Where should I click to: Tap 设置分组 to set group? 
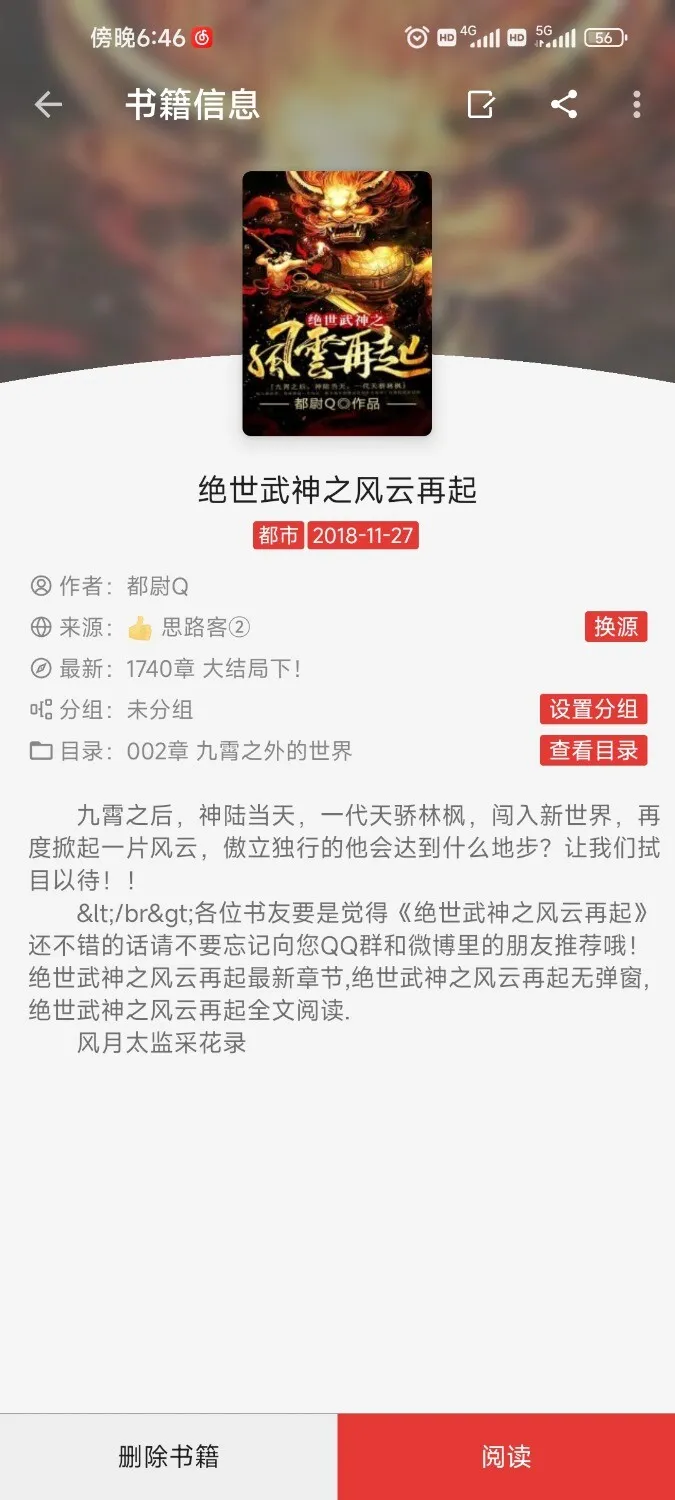[593, 709]
